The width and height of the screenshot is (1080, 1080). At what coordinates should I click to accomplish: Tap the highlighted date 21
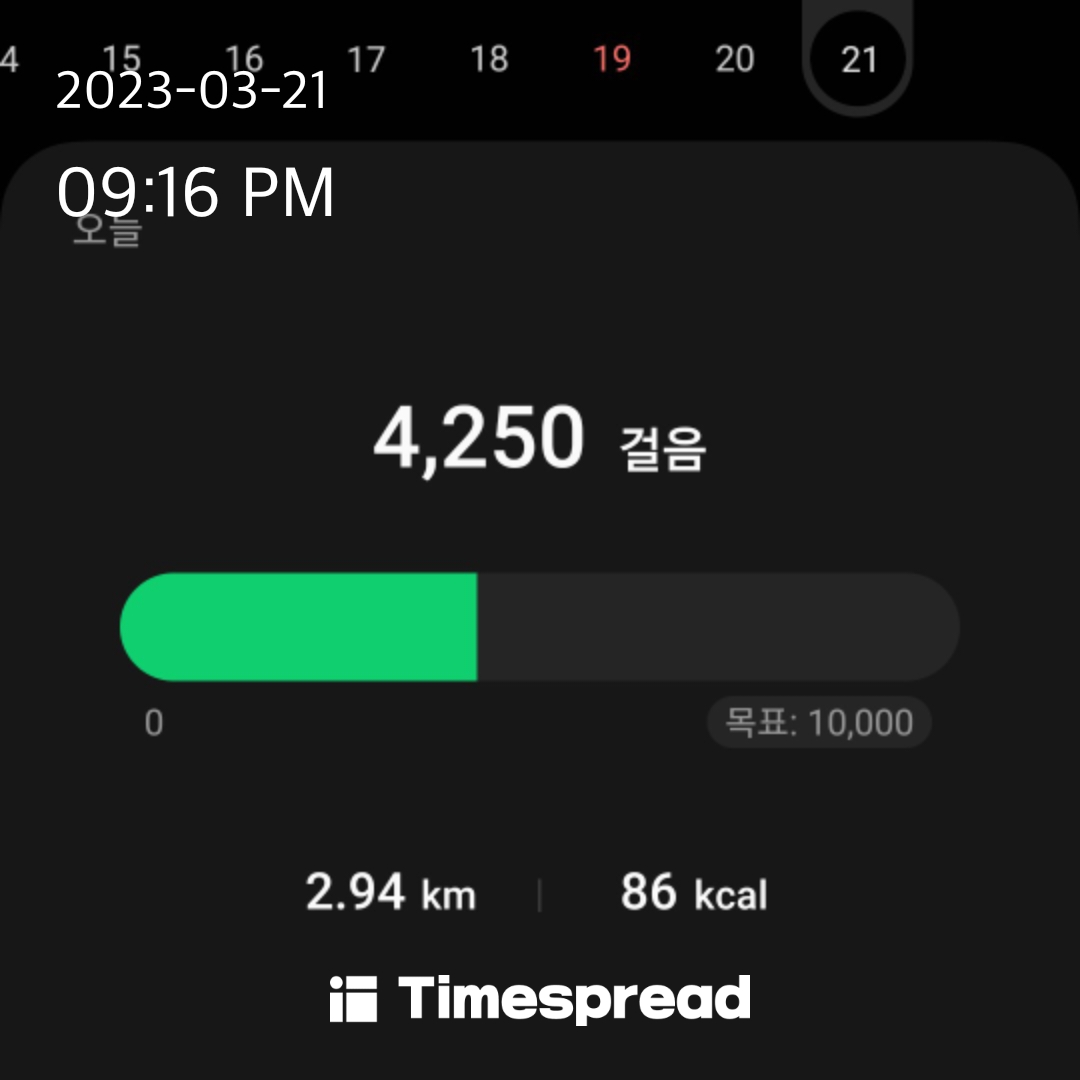[x=858, y=60]
